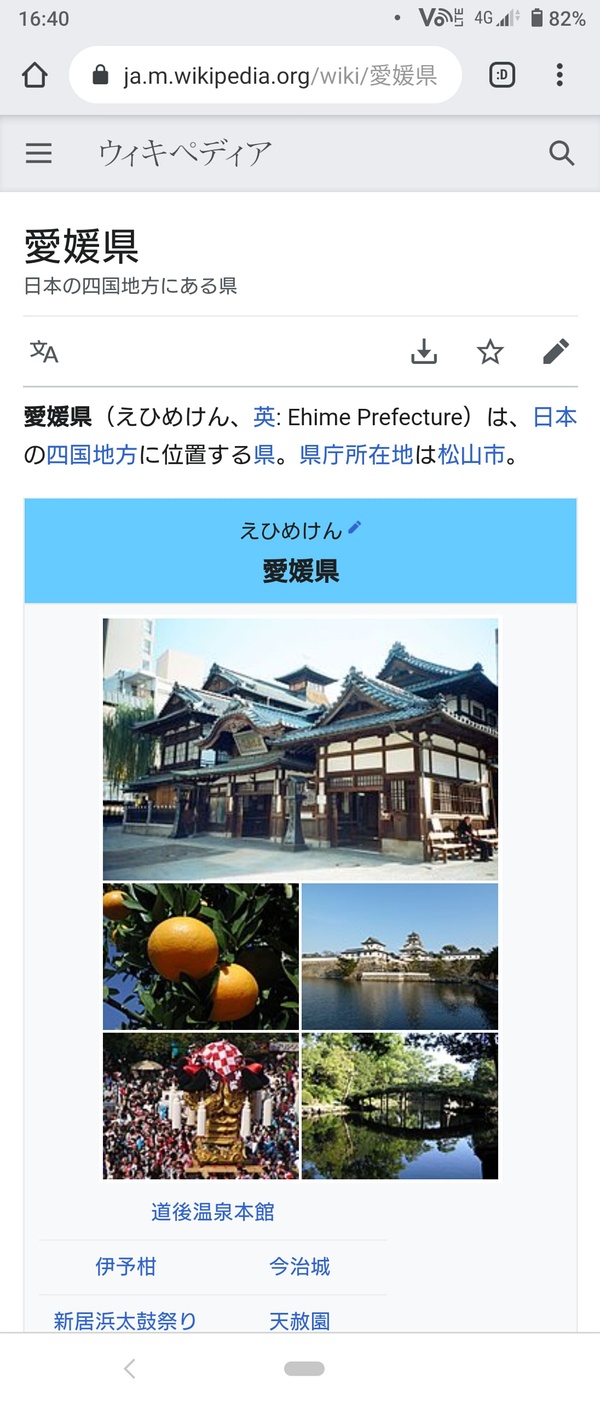600x1401 pixels.
Task: Open the browser tab switcher
Action: click(x=502, y=76)
